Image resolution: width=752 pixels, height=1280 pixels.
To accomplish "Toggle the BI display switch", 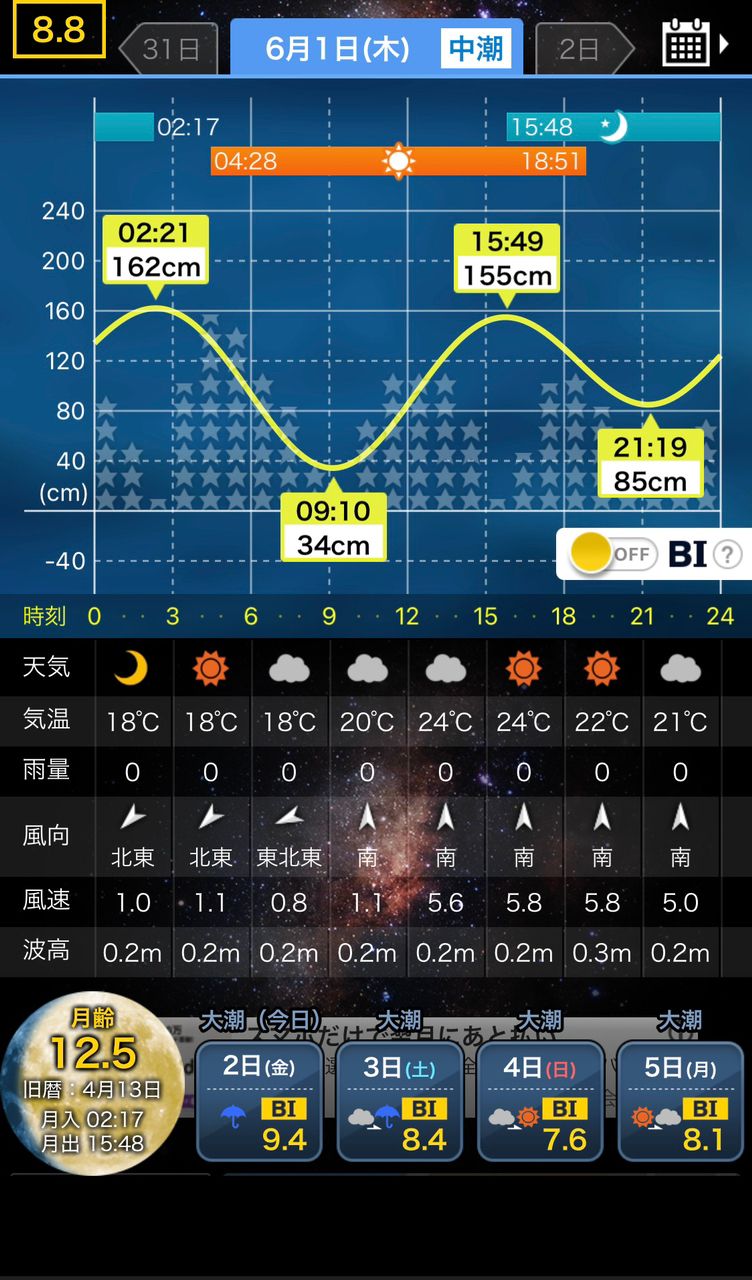I will click(x=612, y=554).
